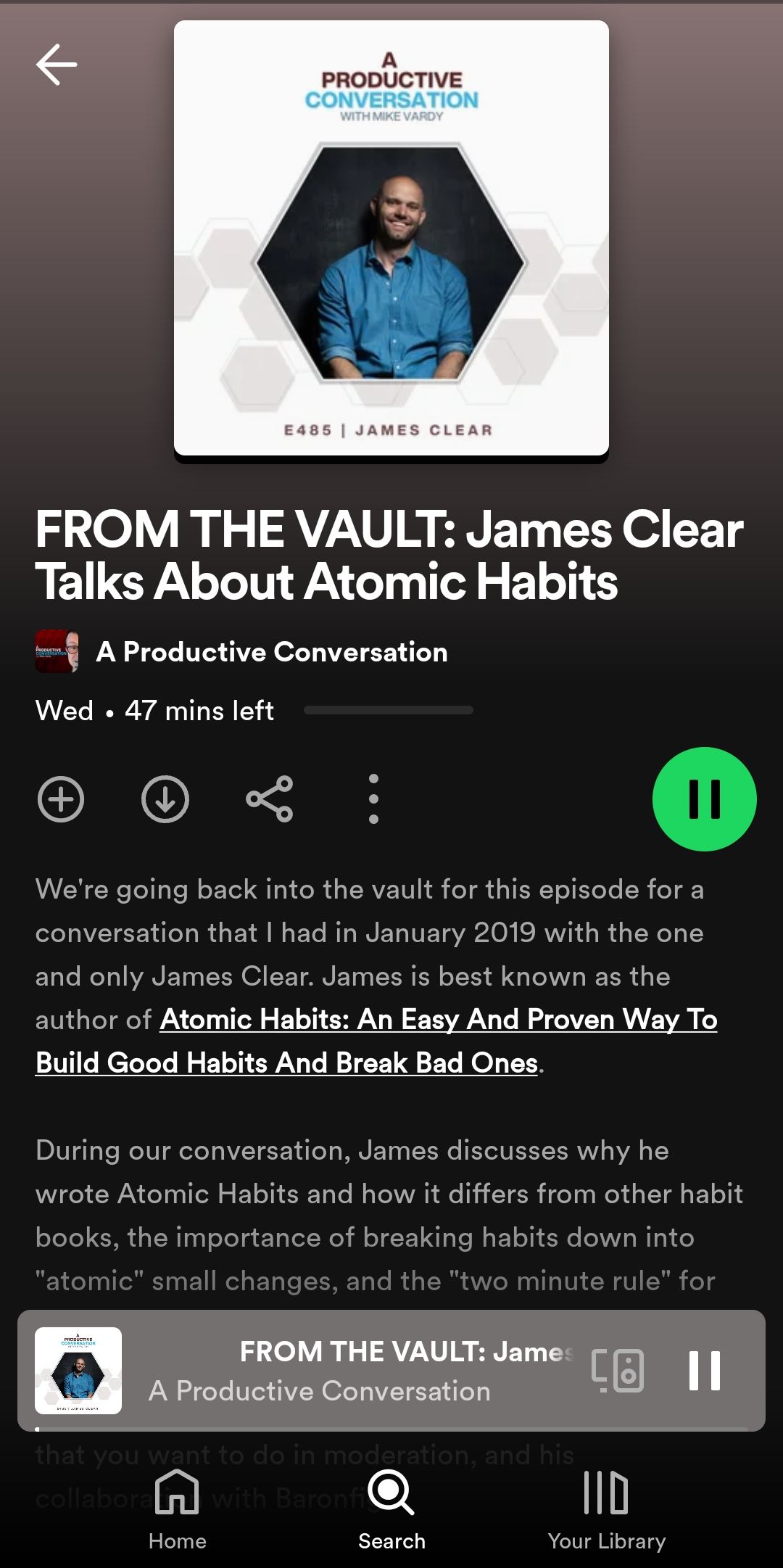Switch to the Home tab
Screen dimensions: 783x1568
coord(178,1509)
